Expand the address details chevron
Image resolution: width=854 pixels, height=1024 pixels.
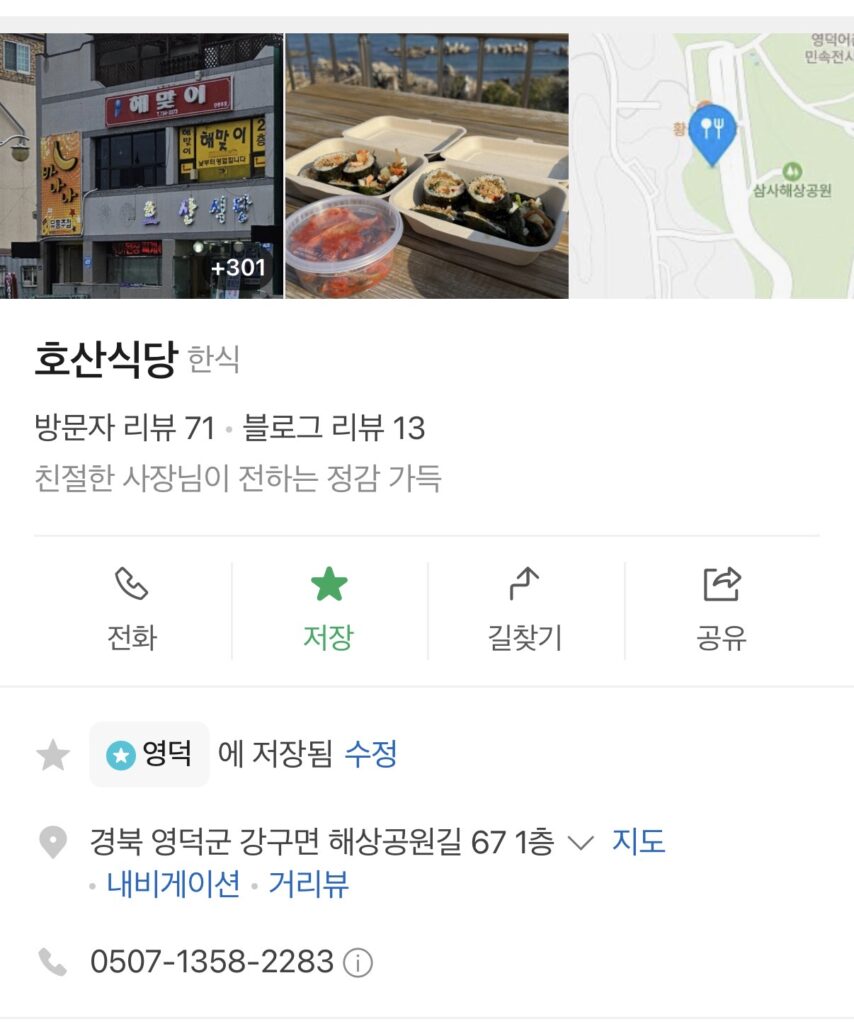click(x=581, y=843)
